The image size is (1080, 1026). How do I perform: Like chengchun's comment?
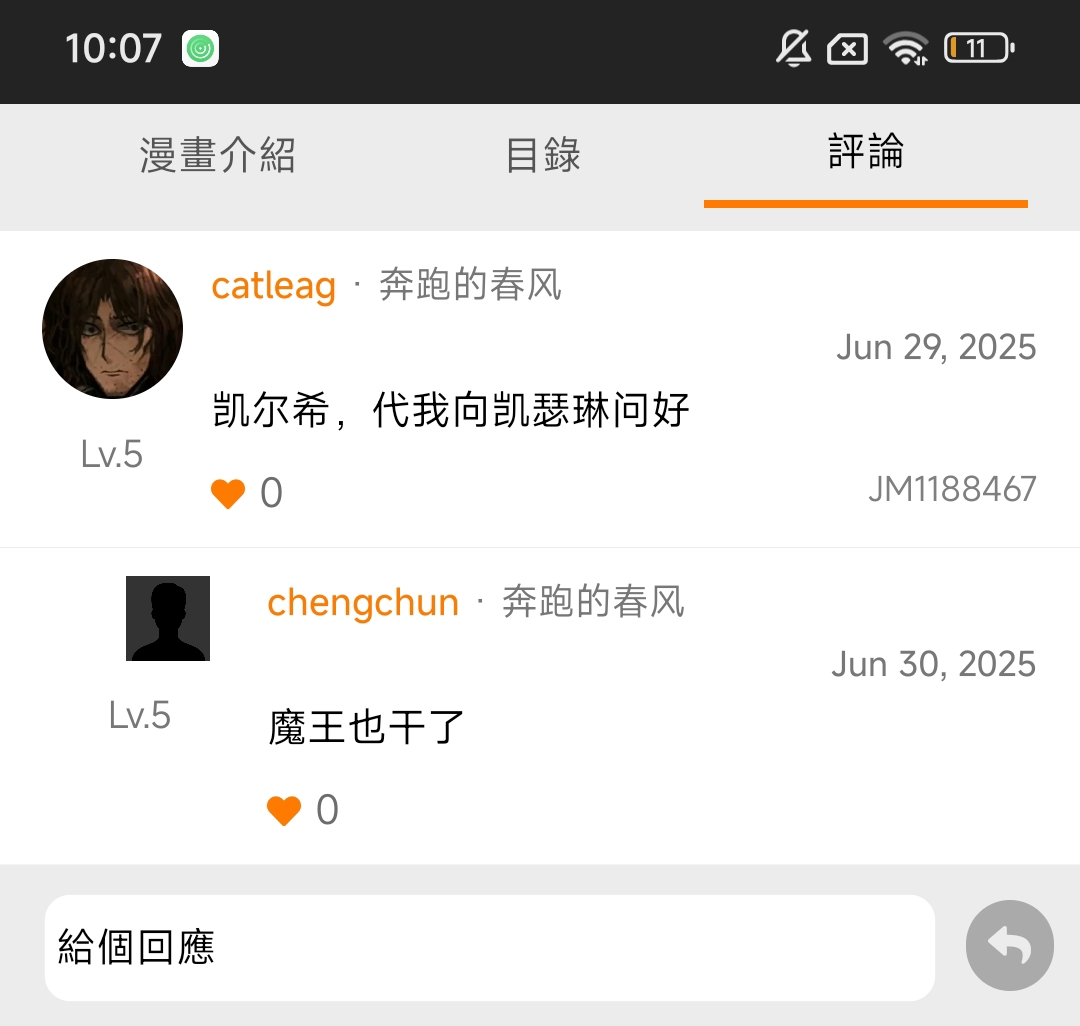click(x=284, y=810)
